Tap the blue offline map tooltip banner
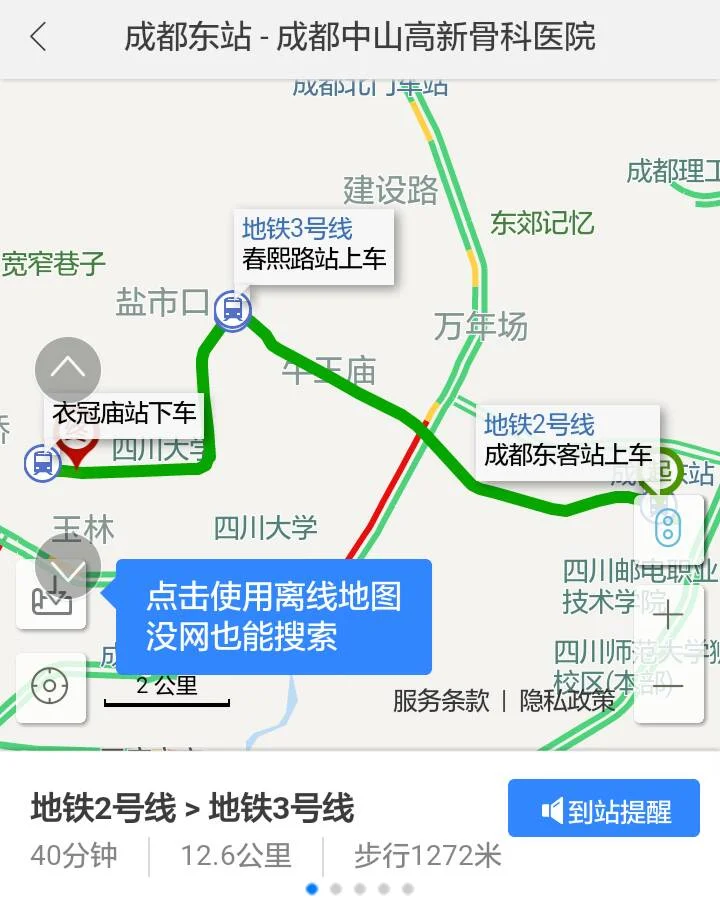The width and height of the screenshot is (720, 908). (x=275, y=617)
